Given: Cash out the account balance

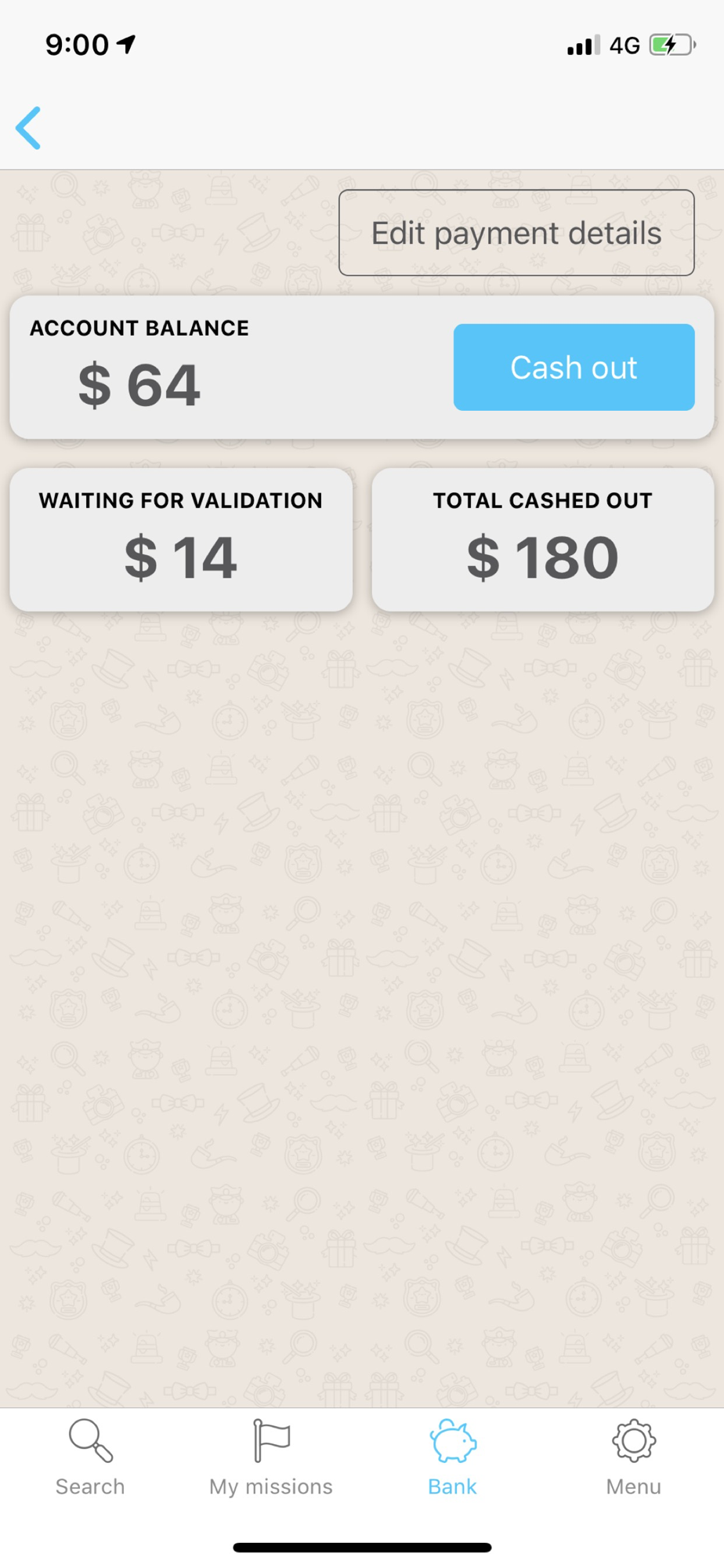Looking at the screenshot, I should pyautogui.click(x=574, y=367).
